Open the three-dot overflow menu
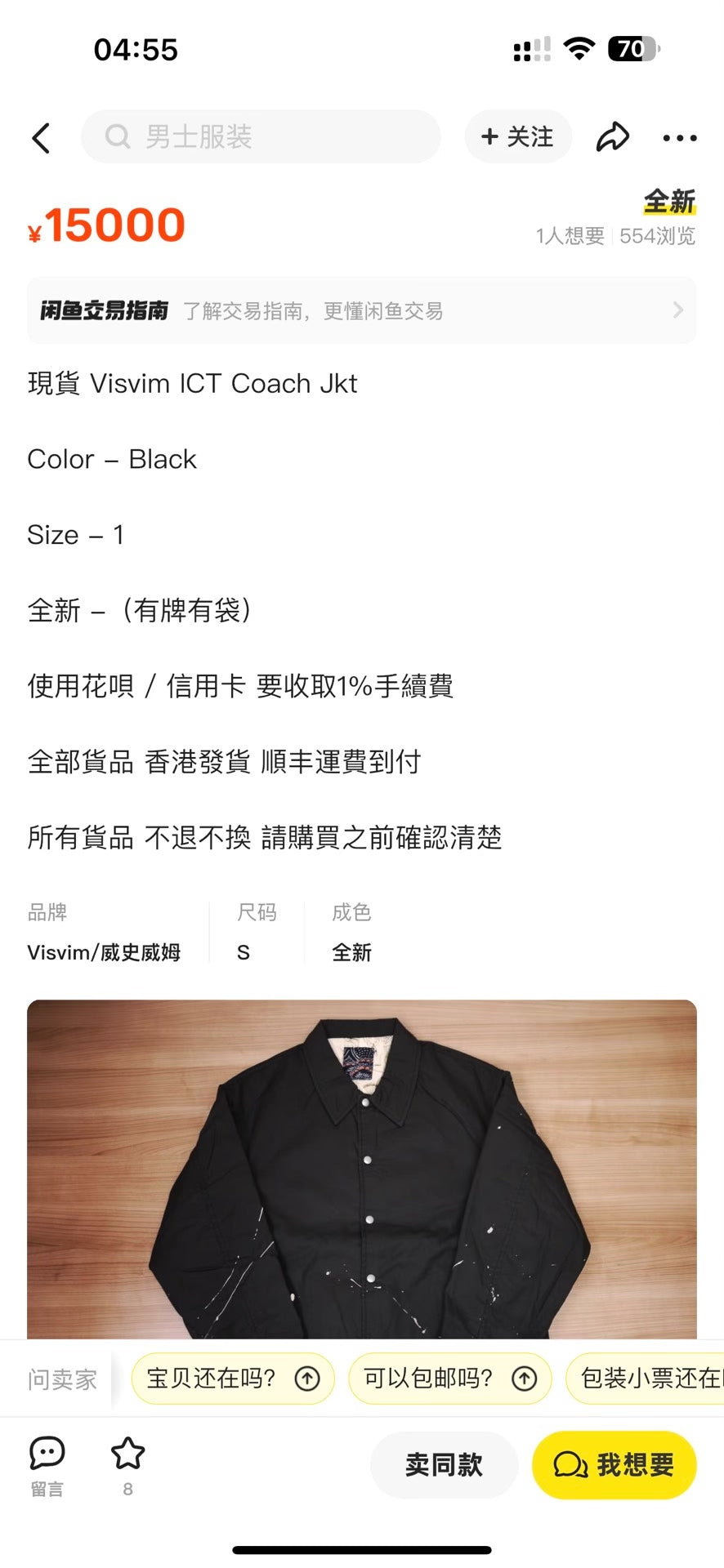This screenshot has height=1568, width=724. [679, 138]
